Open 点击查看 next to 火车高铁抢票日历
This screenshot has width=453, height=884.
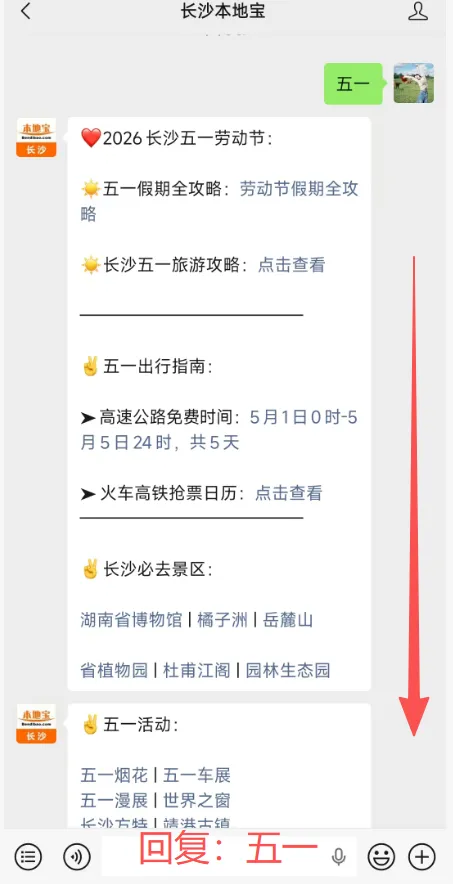(288, 493)
